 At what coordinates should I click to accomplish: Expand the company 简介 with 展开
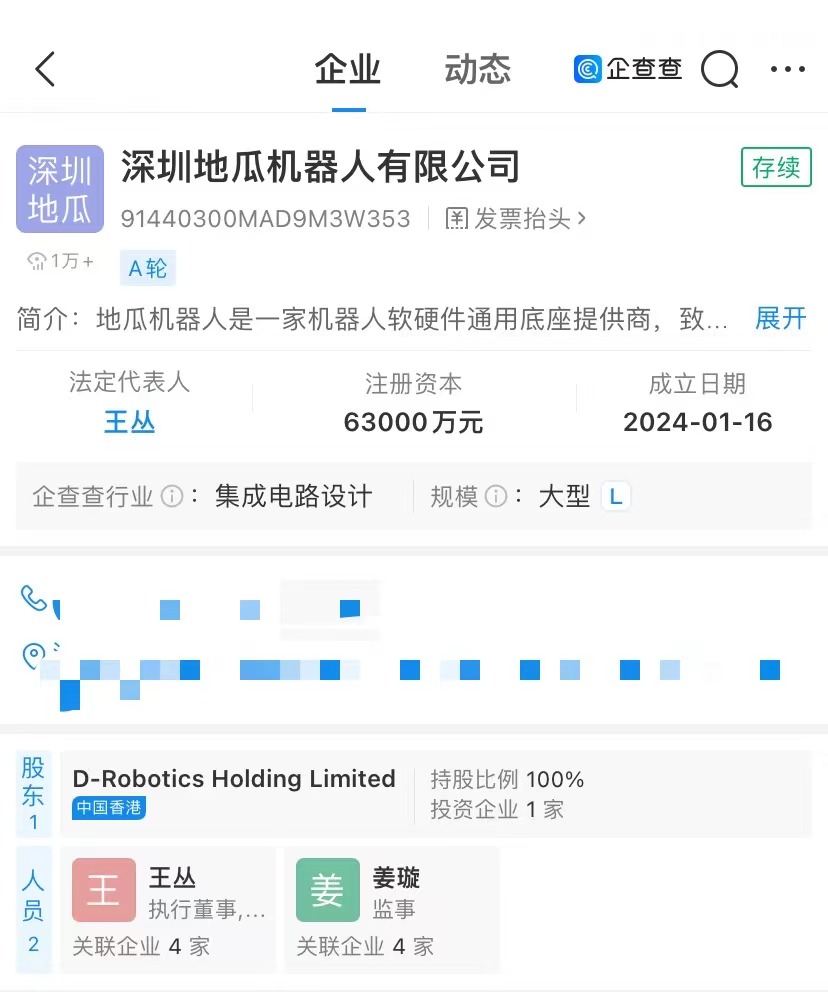click(780, 319)
